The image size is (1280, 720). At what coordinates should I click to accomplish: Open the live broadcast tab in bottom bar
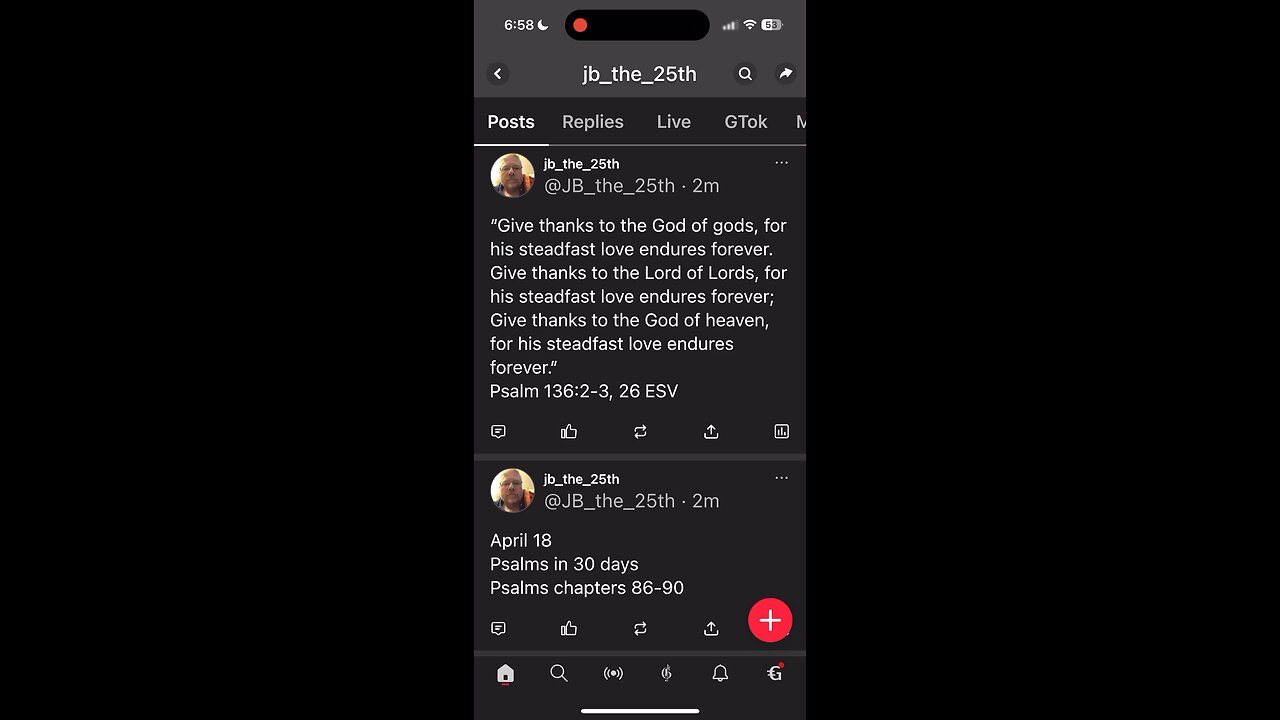(613, 674)
